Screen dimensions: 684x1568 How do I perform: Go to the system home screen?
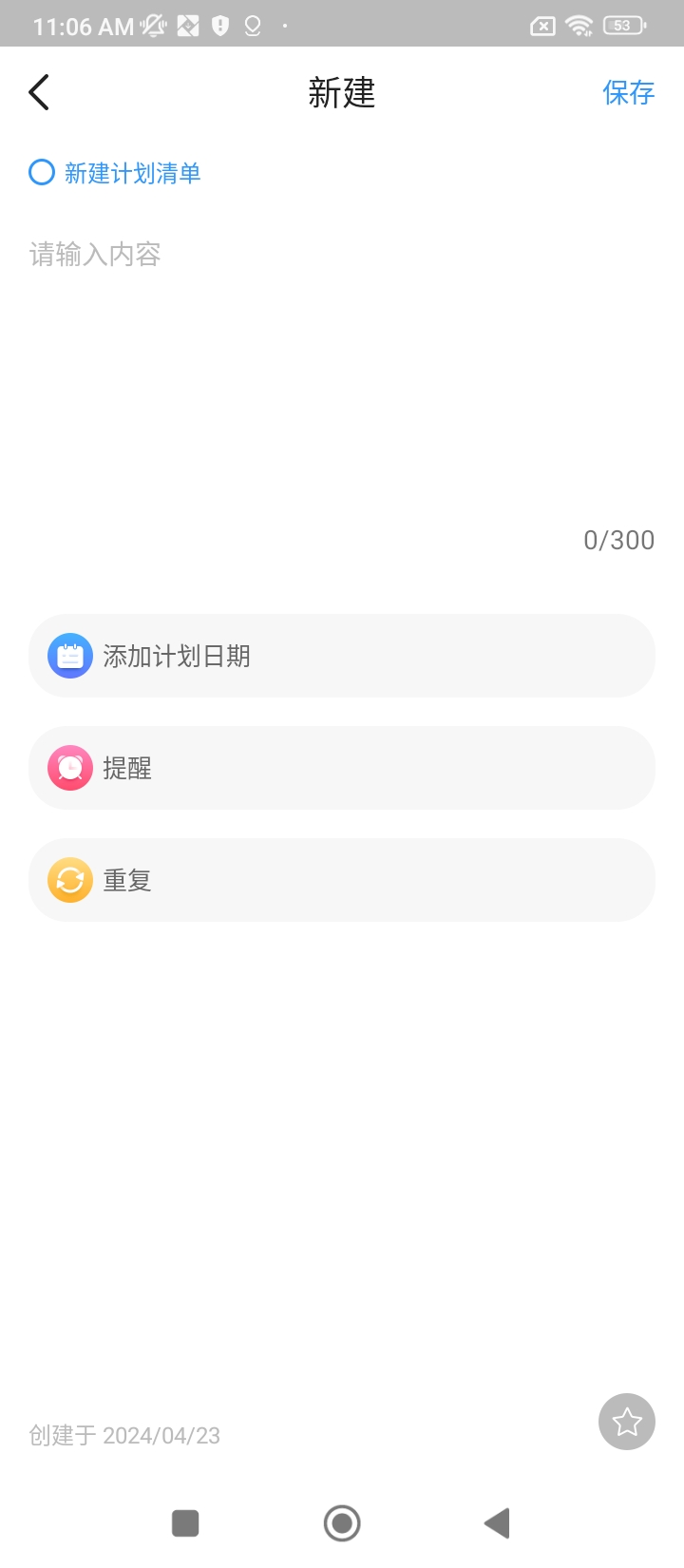point(342,1523)
